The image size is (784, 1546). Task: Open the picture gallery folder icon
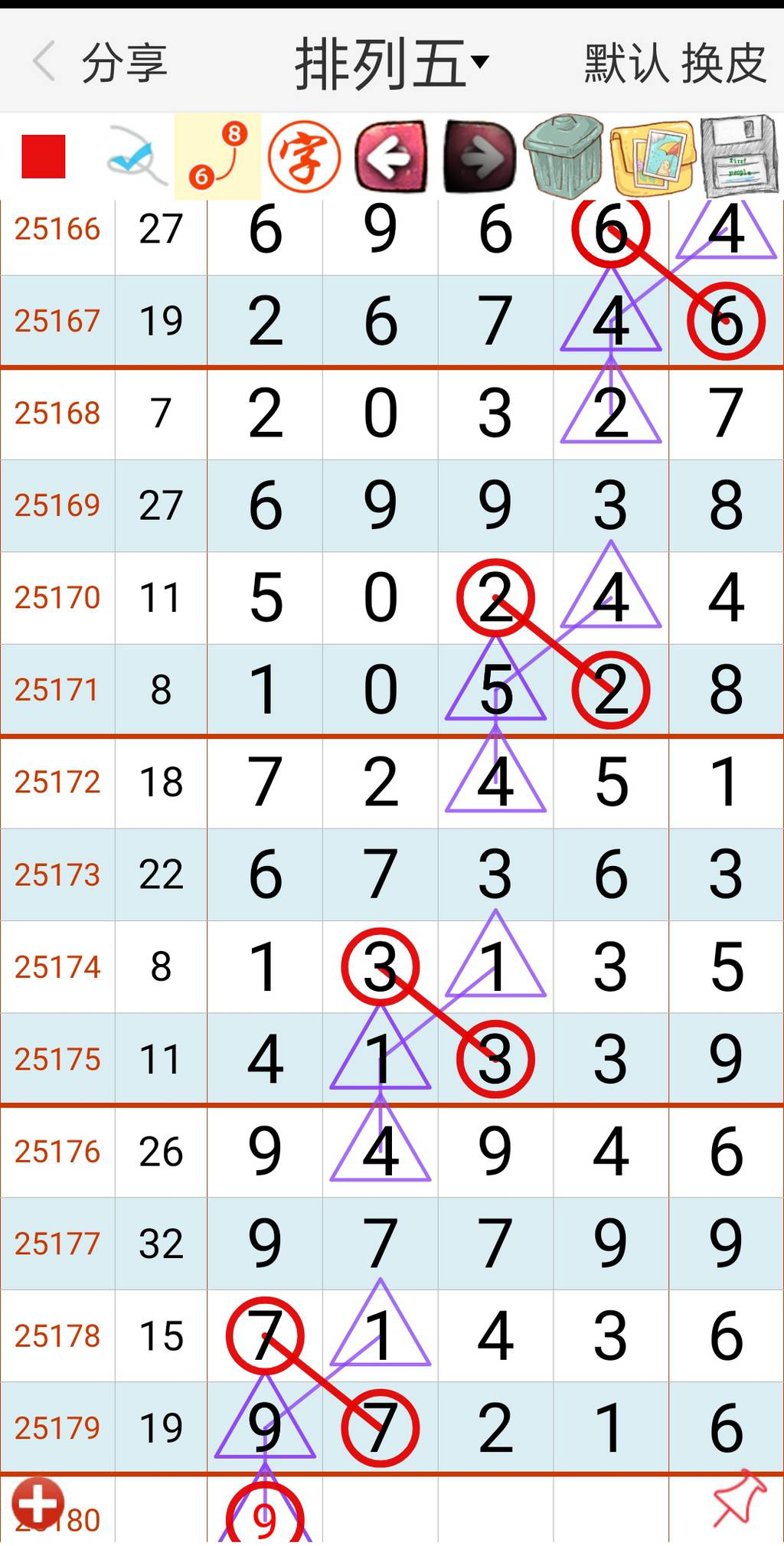(x=653, y=157)
